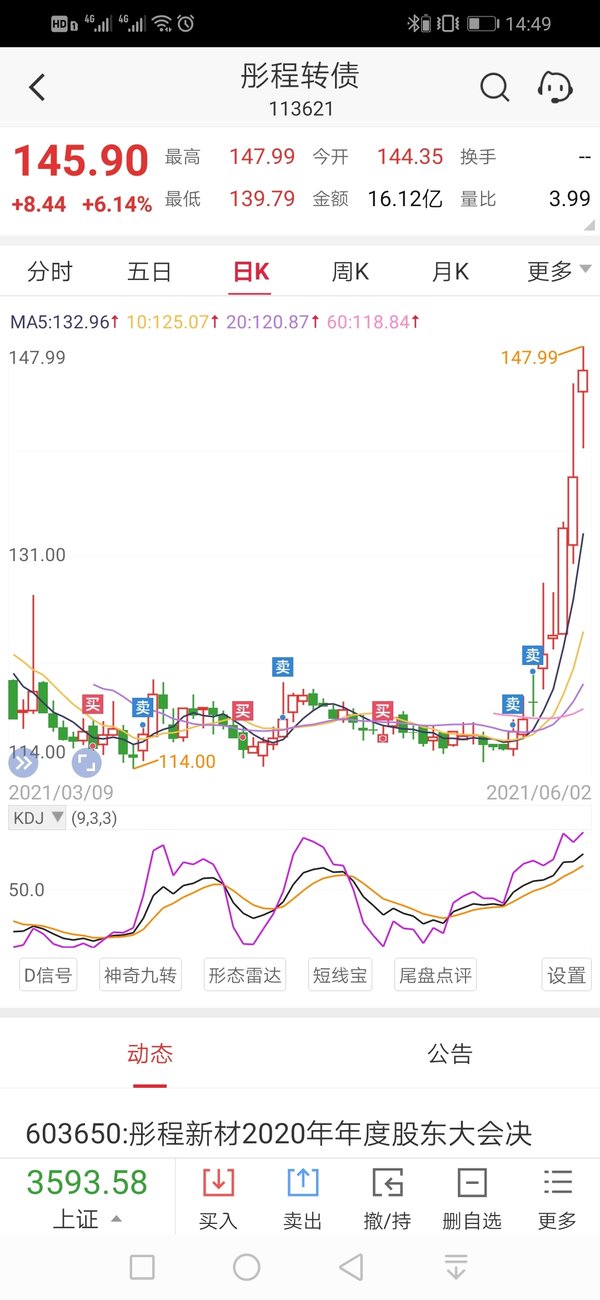Switch to the 公告 tab
This screenshot has height=1300, width=600.
tap(450, 1053)
